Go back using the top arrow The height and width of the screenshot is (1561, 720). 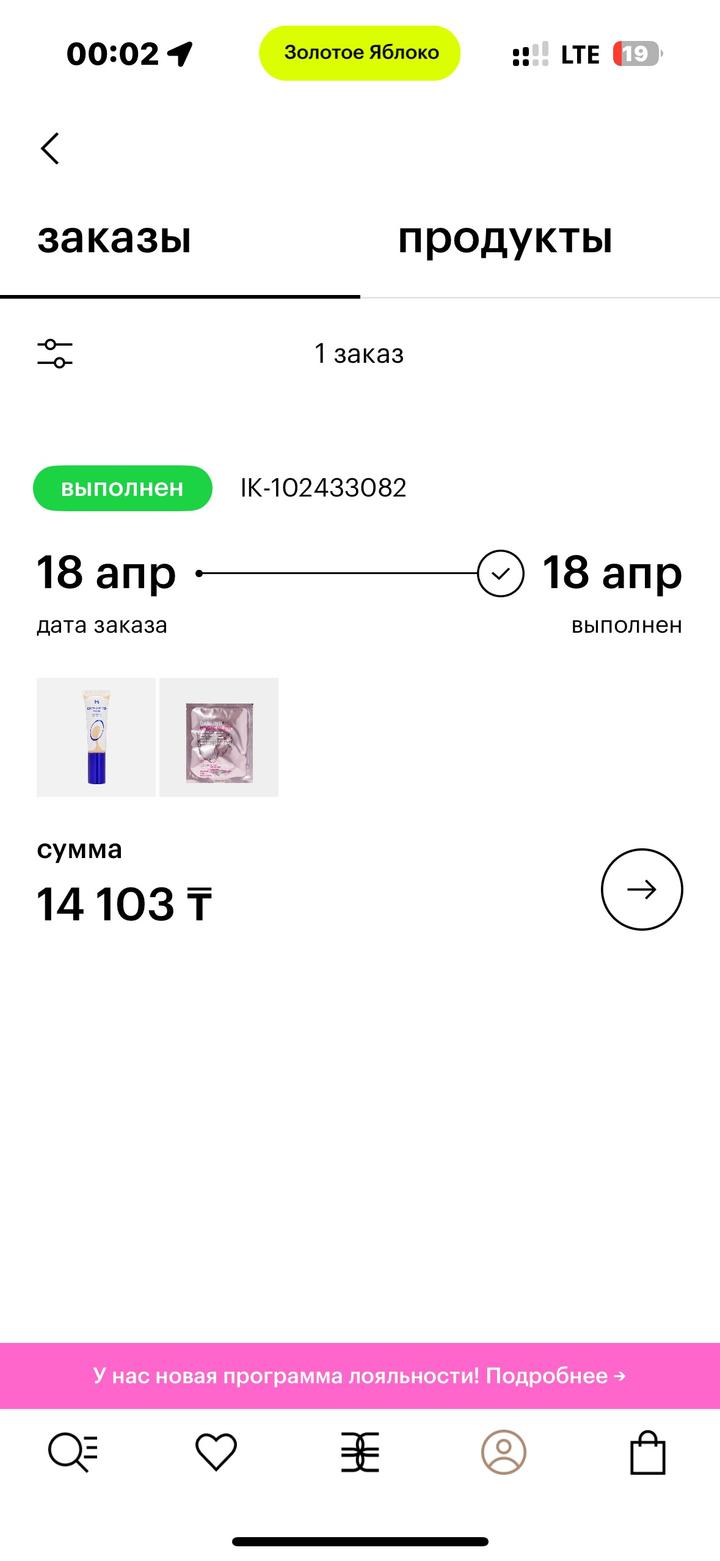pos(50,149)
